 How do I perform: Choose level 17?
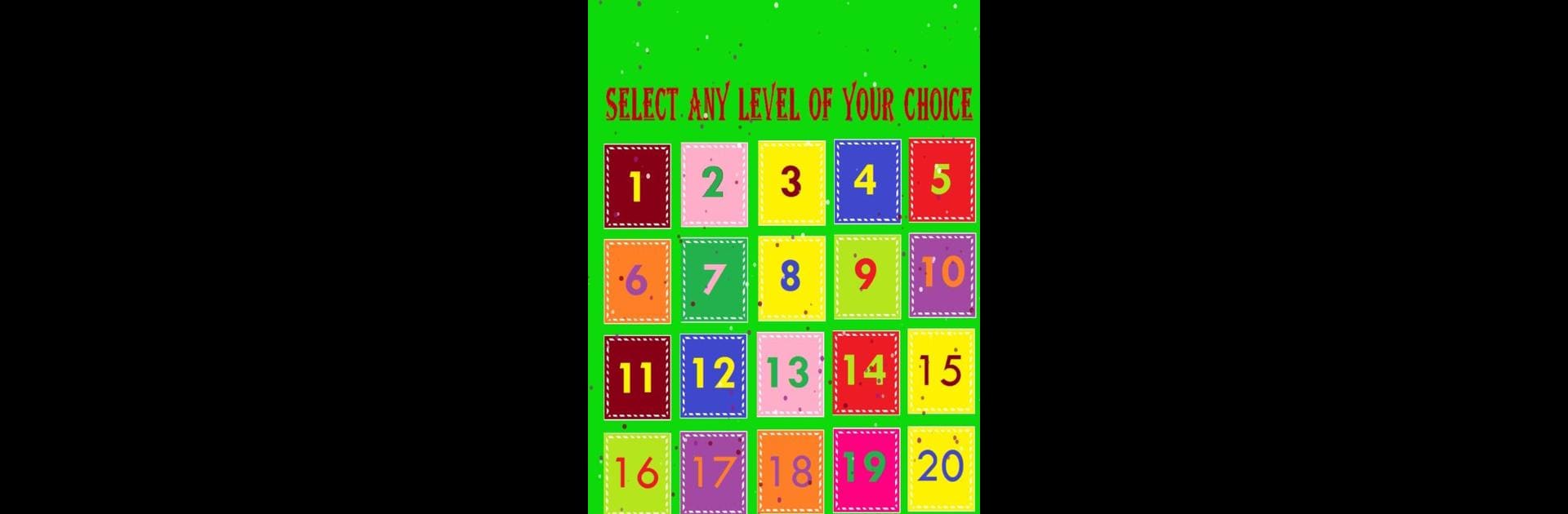click(714, 472)
